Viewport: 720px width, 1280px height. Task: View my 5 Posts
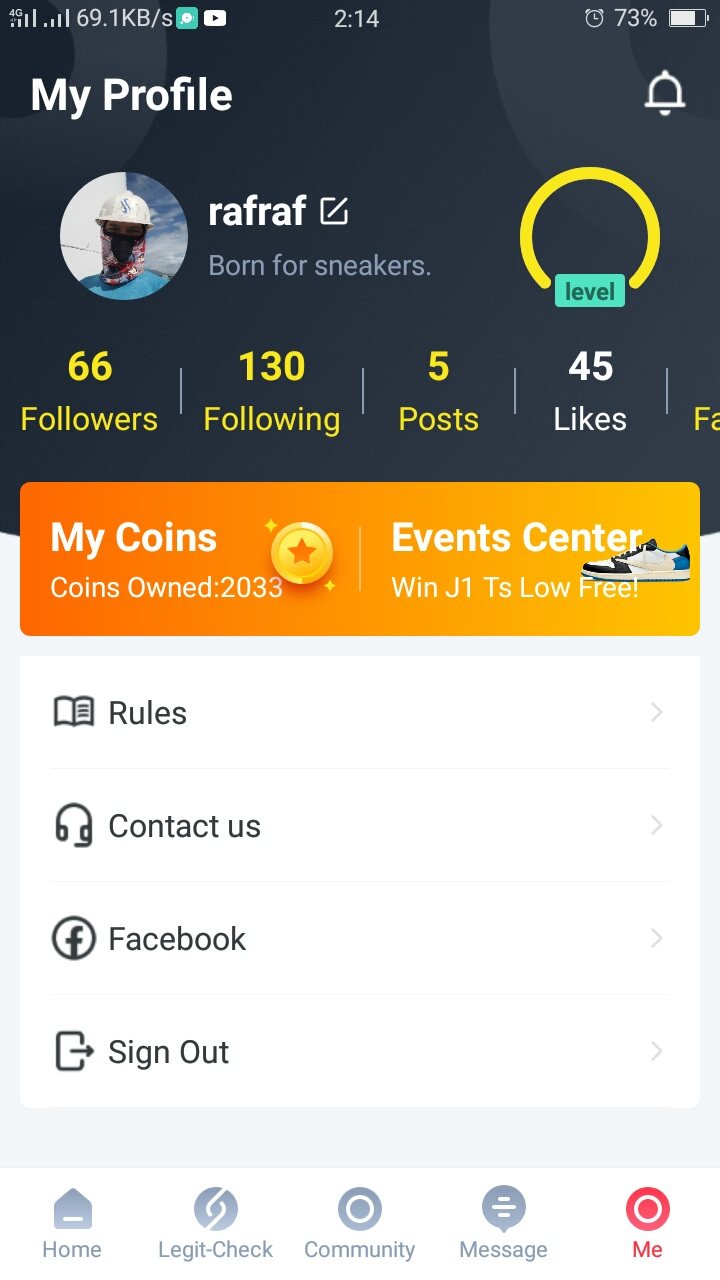[438, 391]
